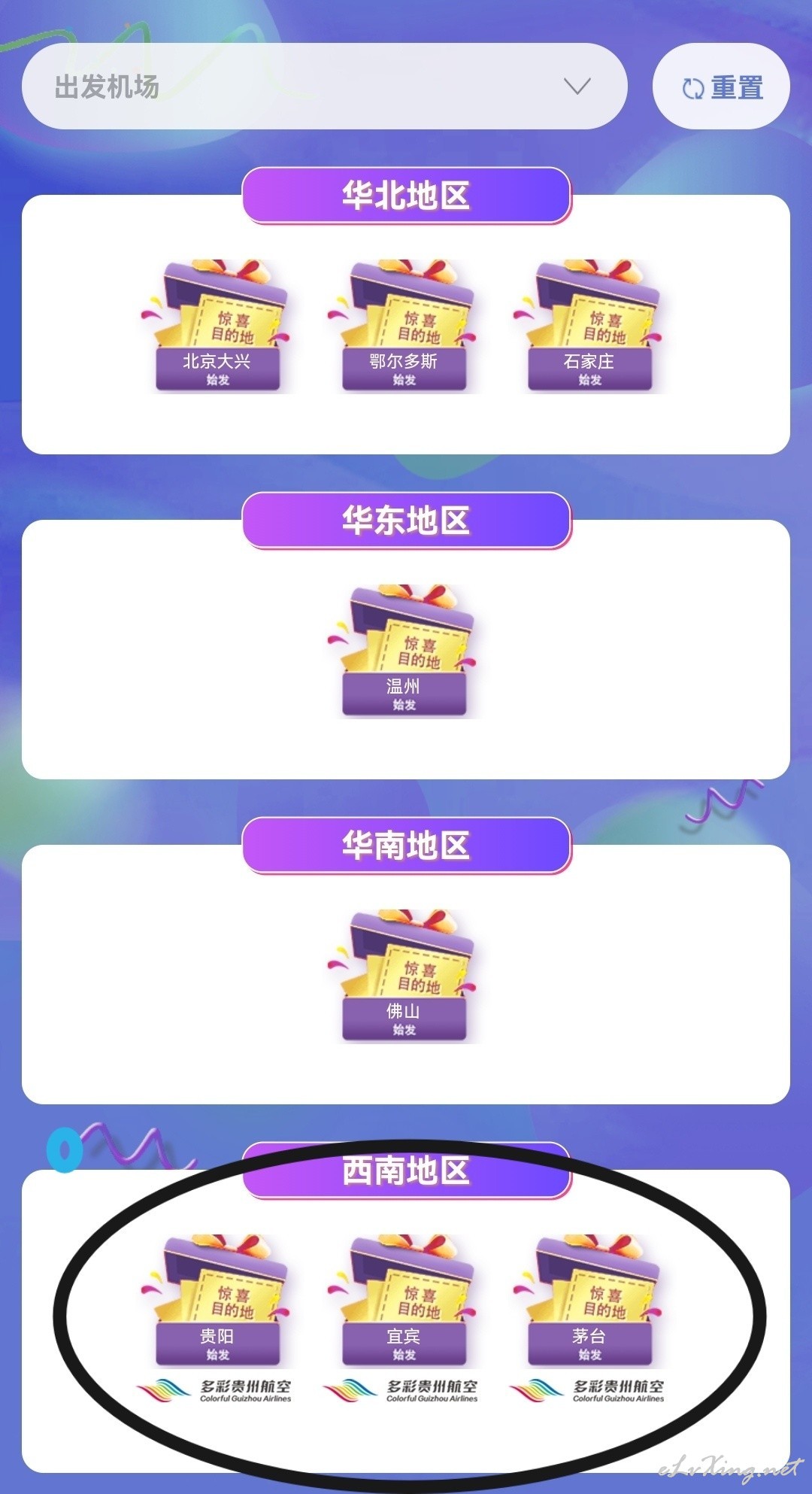Pick the 石家庄 departure gift box
The width and height of the screenshot is (812, 1494).
pos(589,326)
